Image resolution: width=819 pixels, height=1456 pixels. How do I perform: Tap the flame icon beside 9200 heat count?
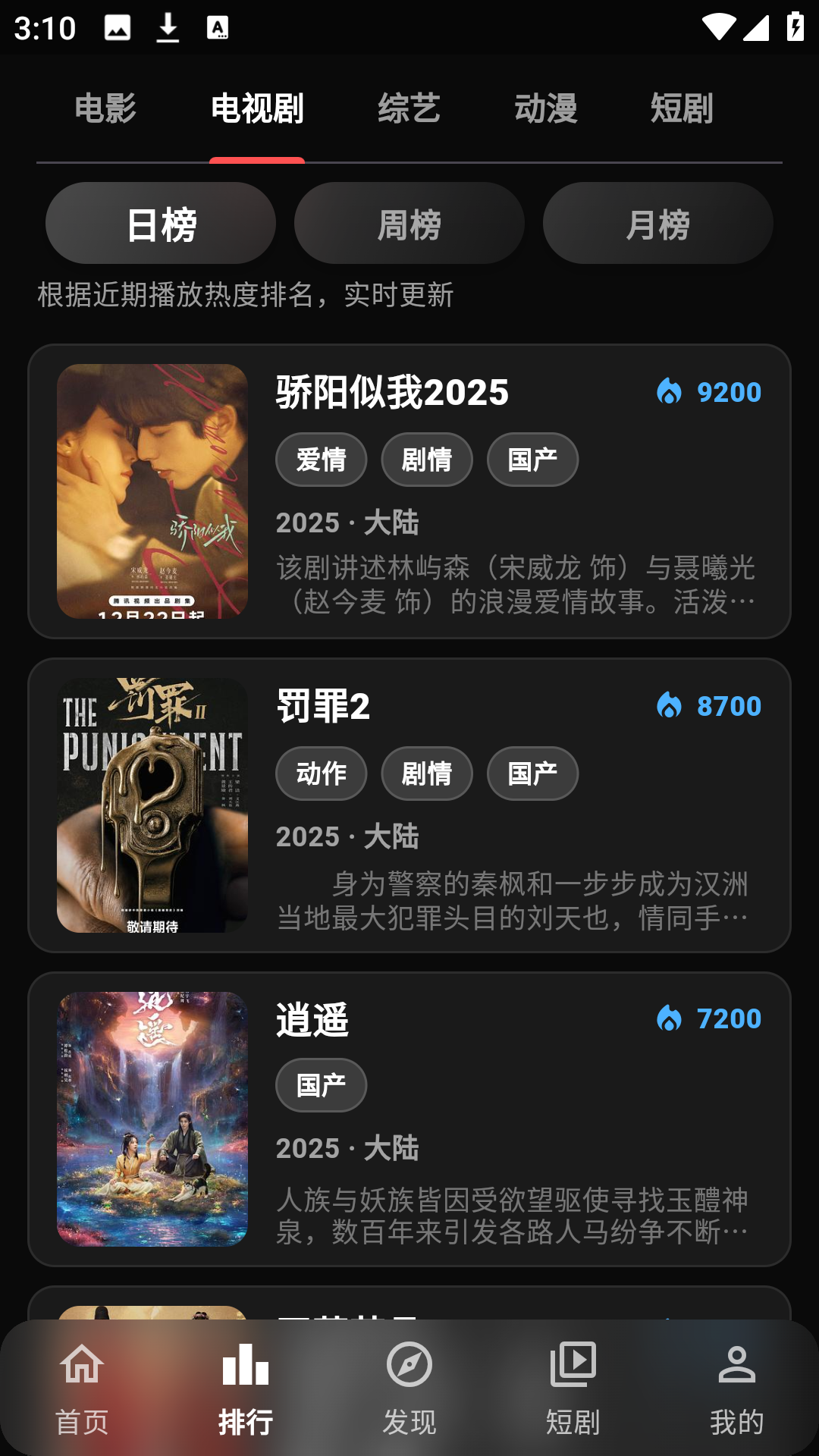pyautogui.click(x=670, y=392)
